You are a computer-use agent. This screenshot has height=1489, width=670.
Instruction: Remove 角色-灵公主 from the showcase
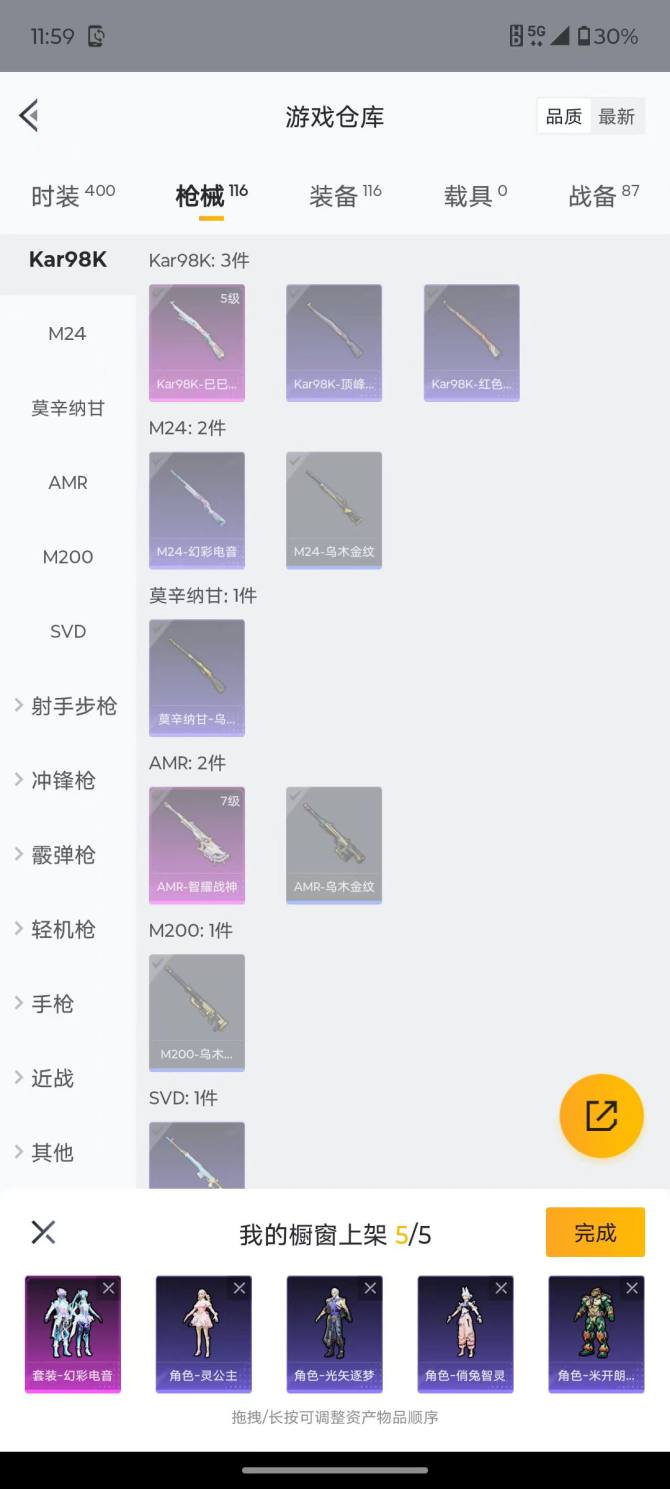click(x=240, y=1288)
